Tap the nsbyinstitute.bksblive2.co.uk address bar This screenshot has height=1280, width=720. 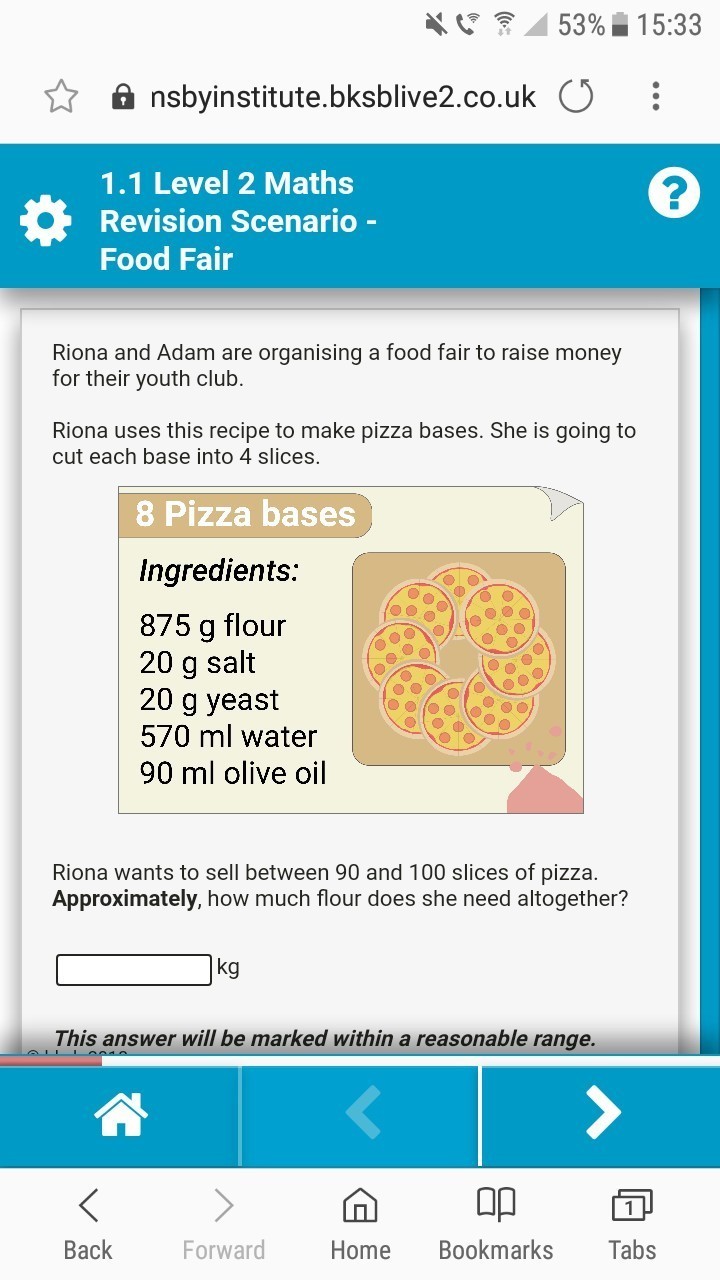342,96
